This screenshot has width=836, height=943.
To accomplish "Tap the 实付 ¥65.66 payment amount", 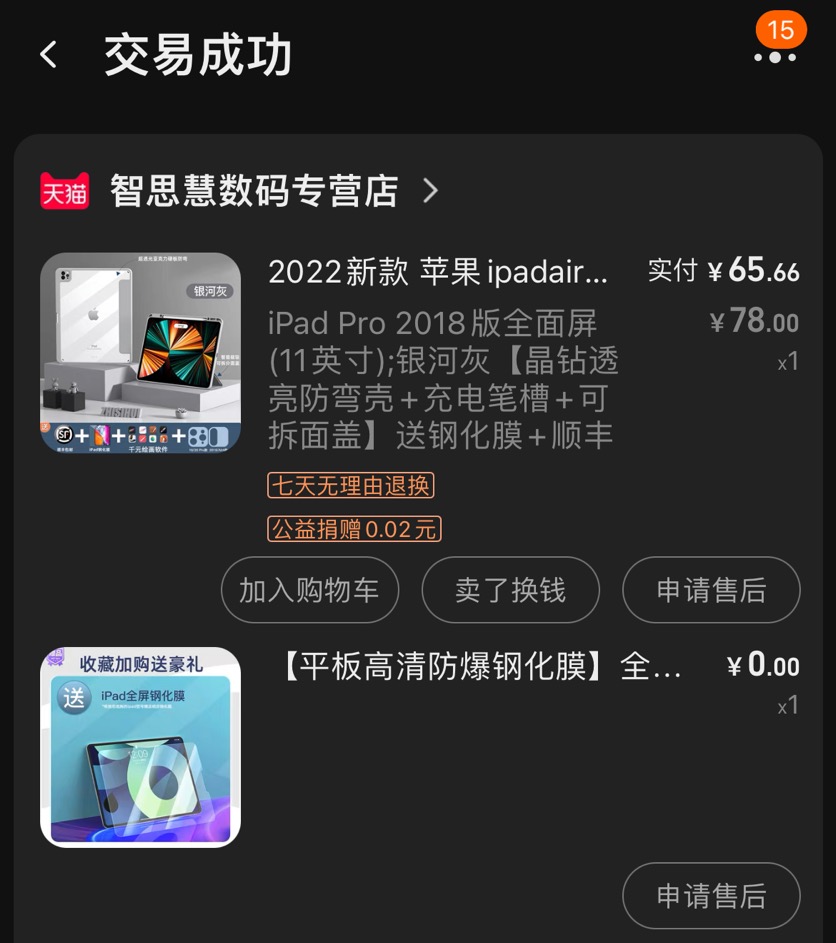I will coord(723,271).
